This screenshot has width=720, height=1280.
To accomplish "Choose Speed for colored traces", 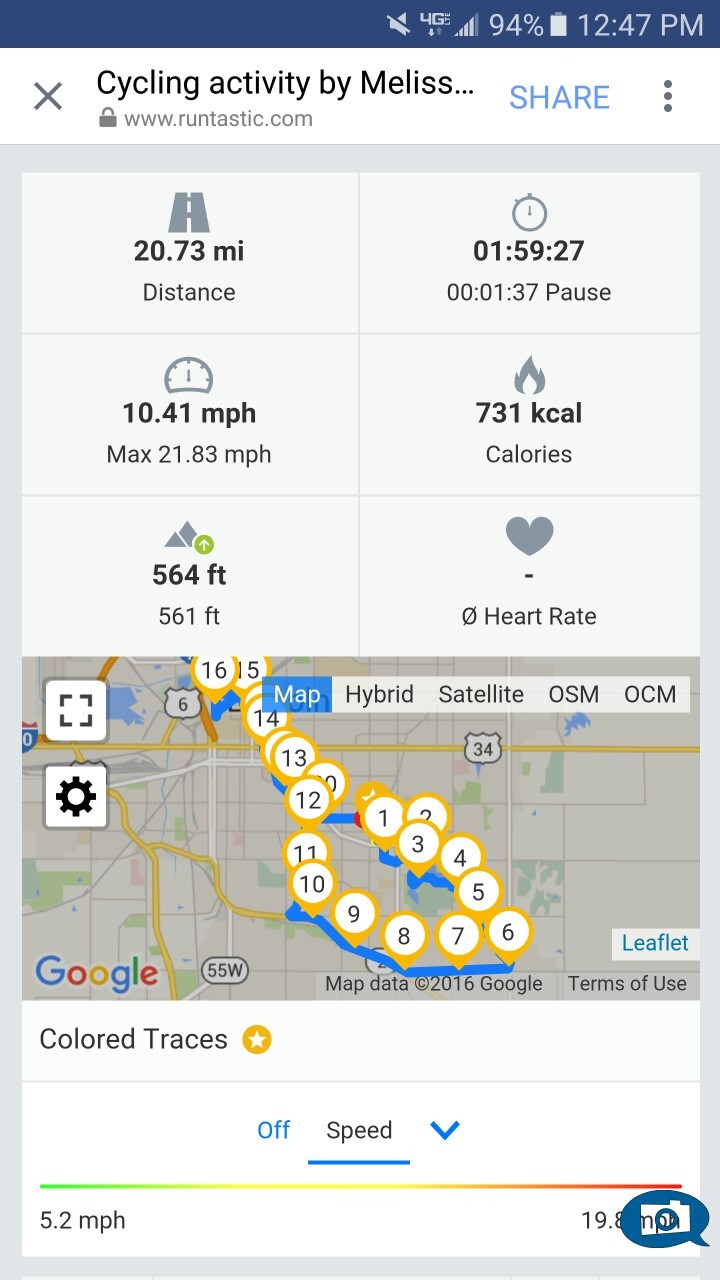I will pos(359,1131).
